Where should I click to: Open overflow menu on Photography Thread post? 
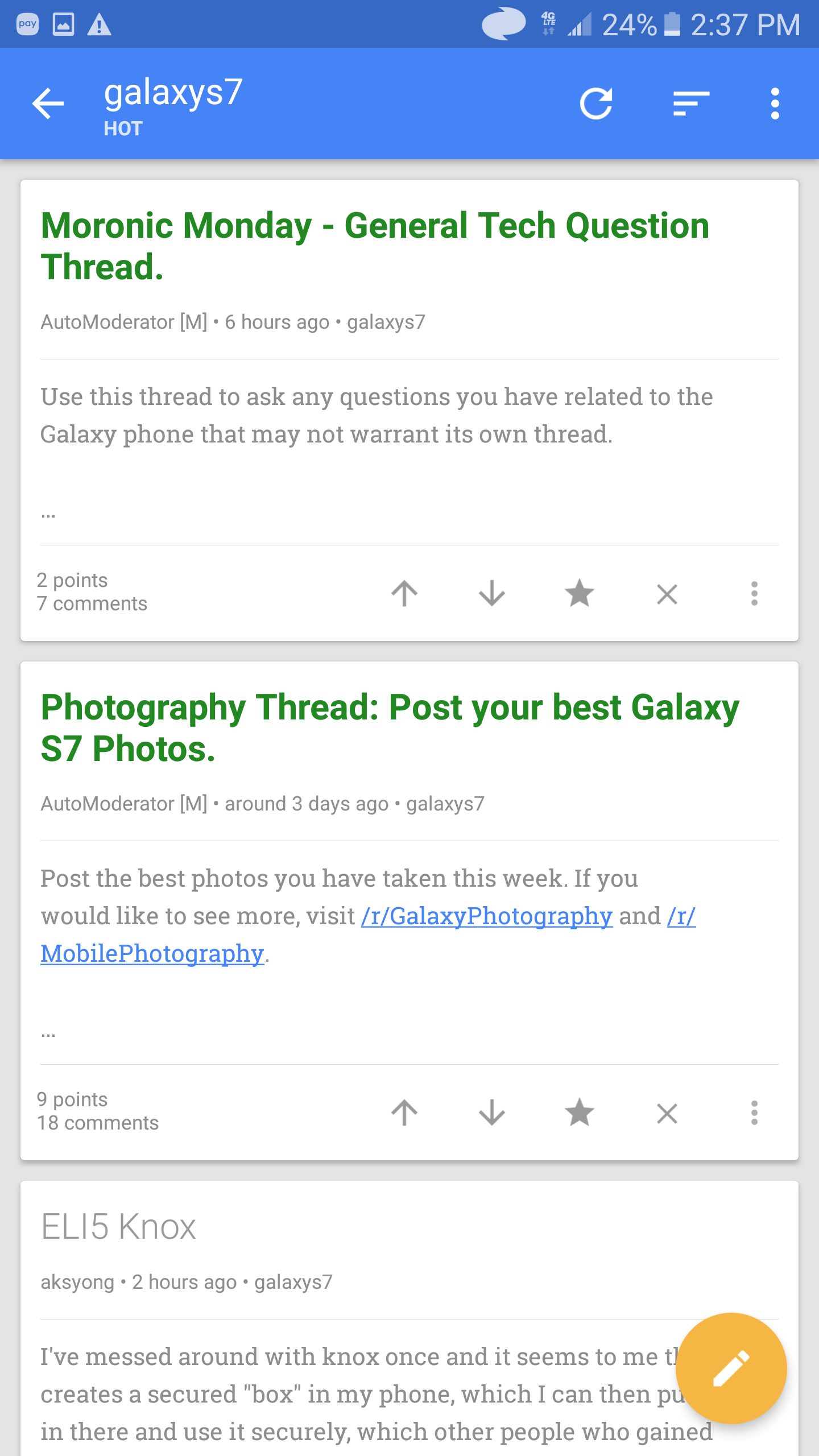tap(754, 1113)
